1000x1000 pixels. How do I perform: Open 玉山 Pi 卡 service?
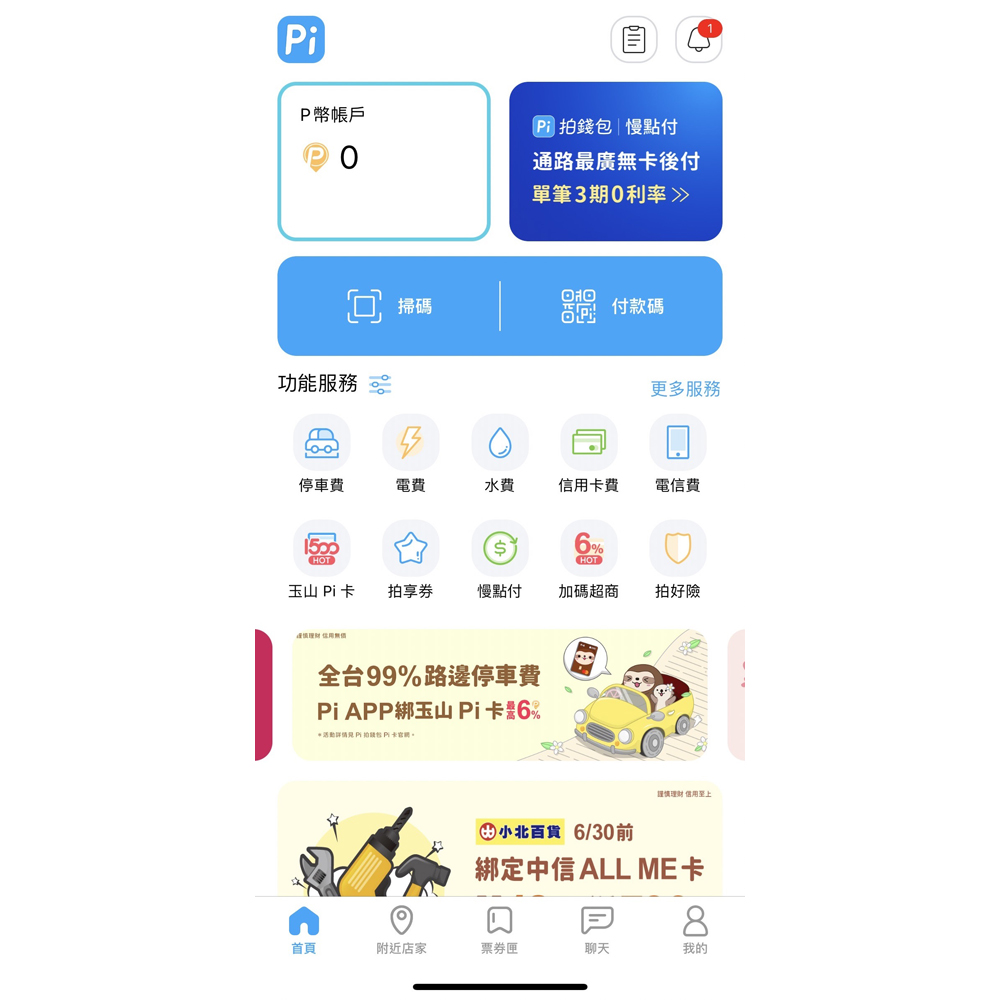tap(322, 560)
